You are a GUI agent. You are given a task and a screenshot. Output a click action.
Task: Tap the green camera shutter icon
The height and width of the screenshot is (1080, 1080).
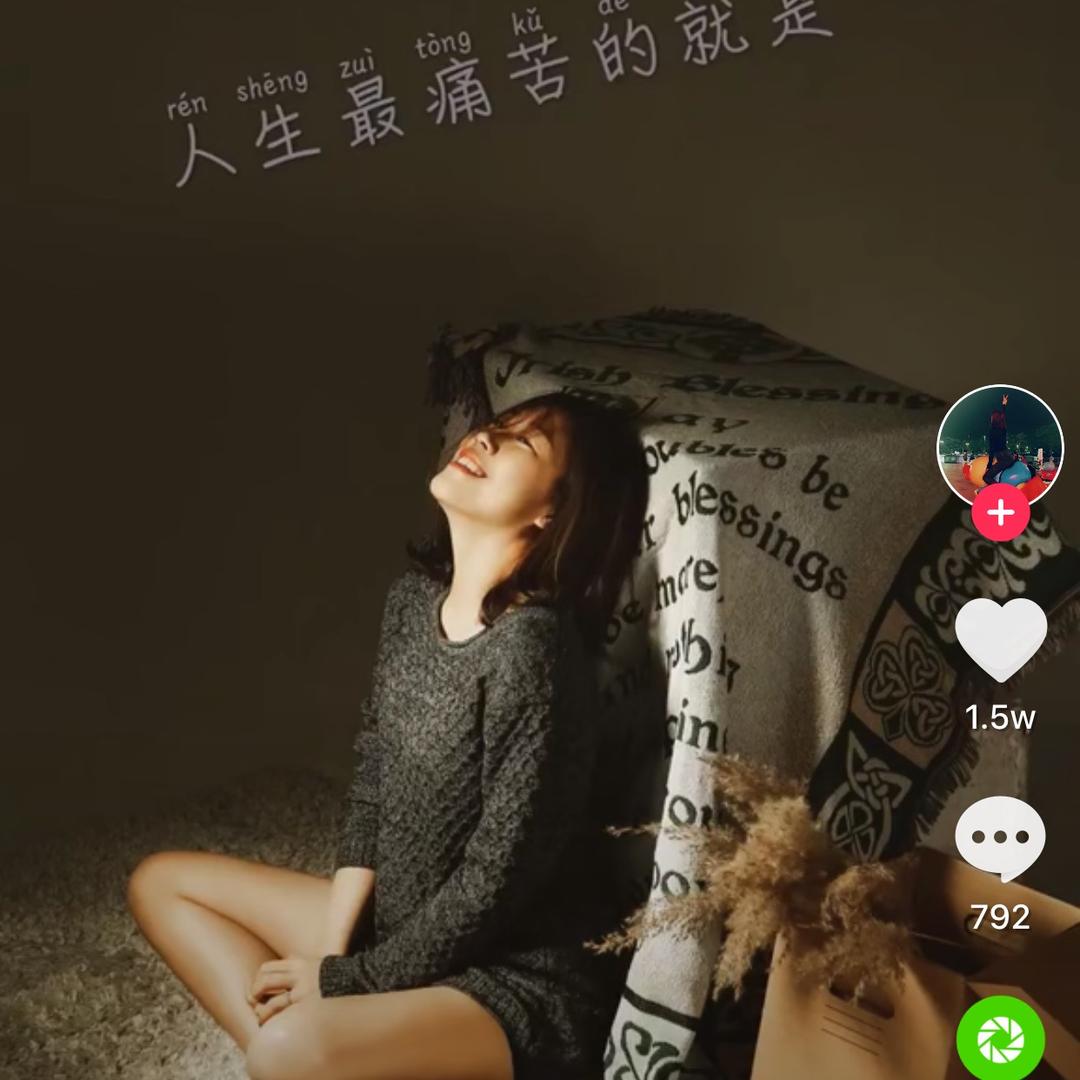[x=1000, y=1040]
